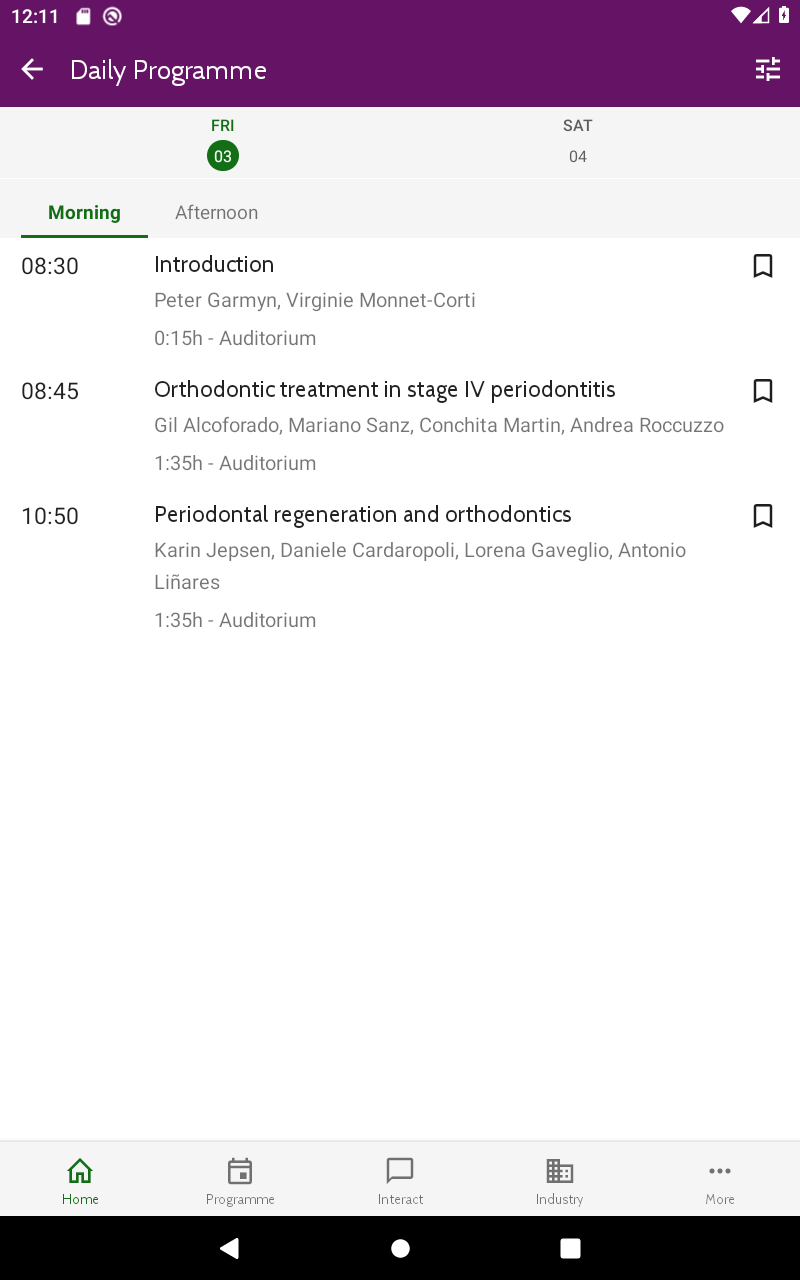The height and width of the screenshot is (1280, 800).
Task: Switch to the Programme tab
Action: (240, 1180)
